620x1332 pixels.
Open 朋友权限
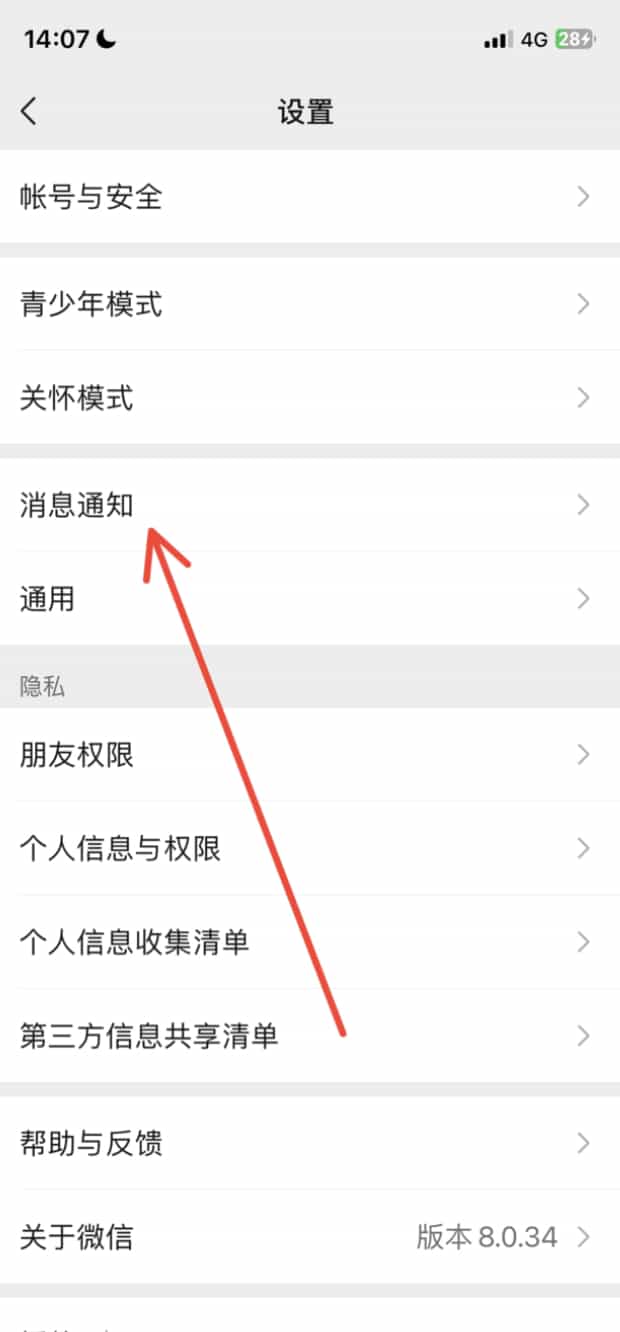[310, 755]
